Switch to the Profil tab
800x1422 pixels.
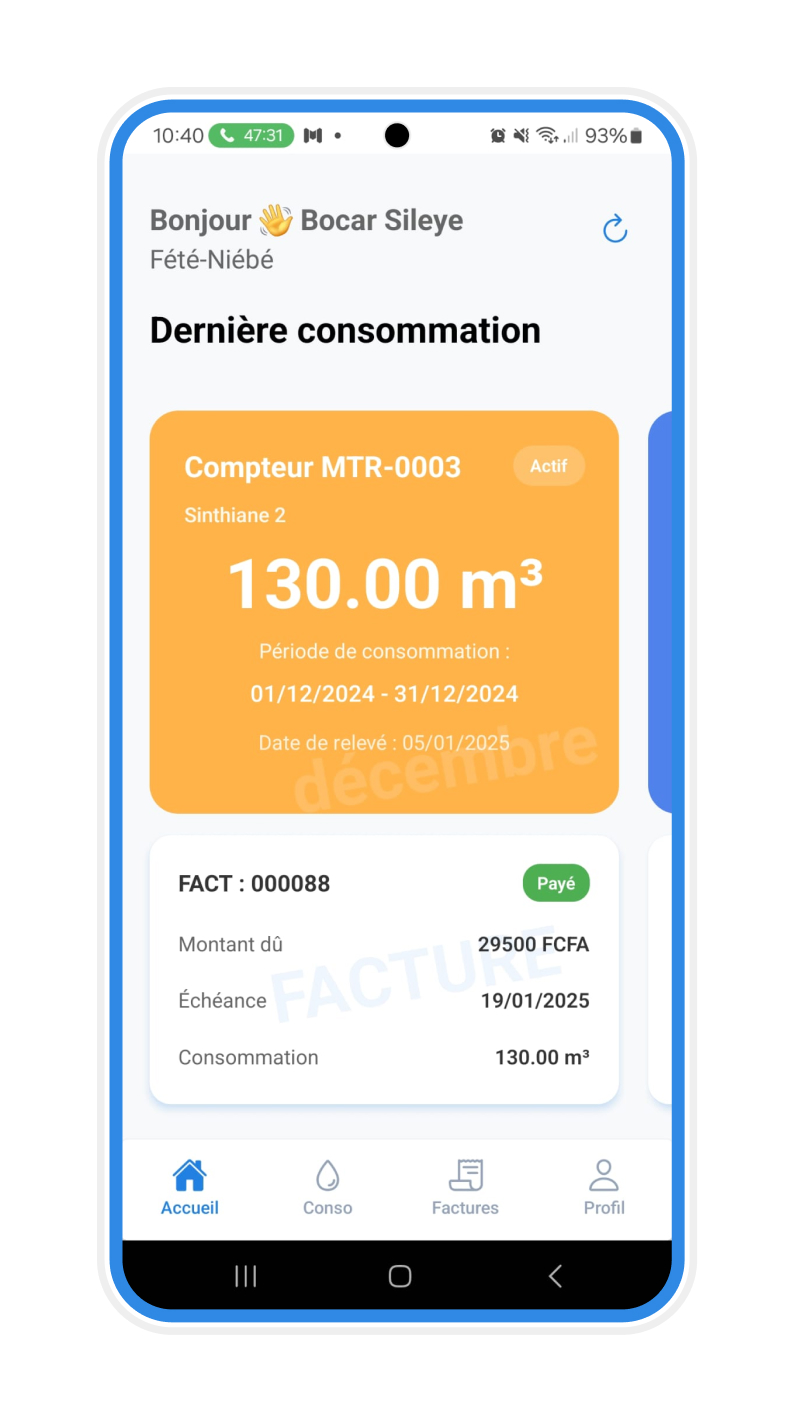pos(603,1188)
